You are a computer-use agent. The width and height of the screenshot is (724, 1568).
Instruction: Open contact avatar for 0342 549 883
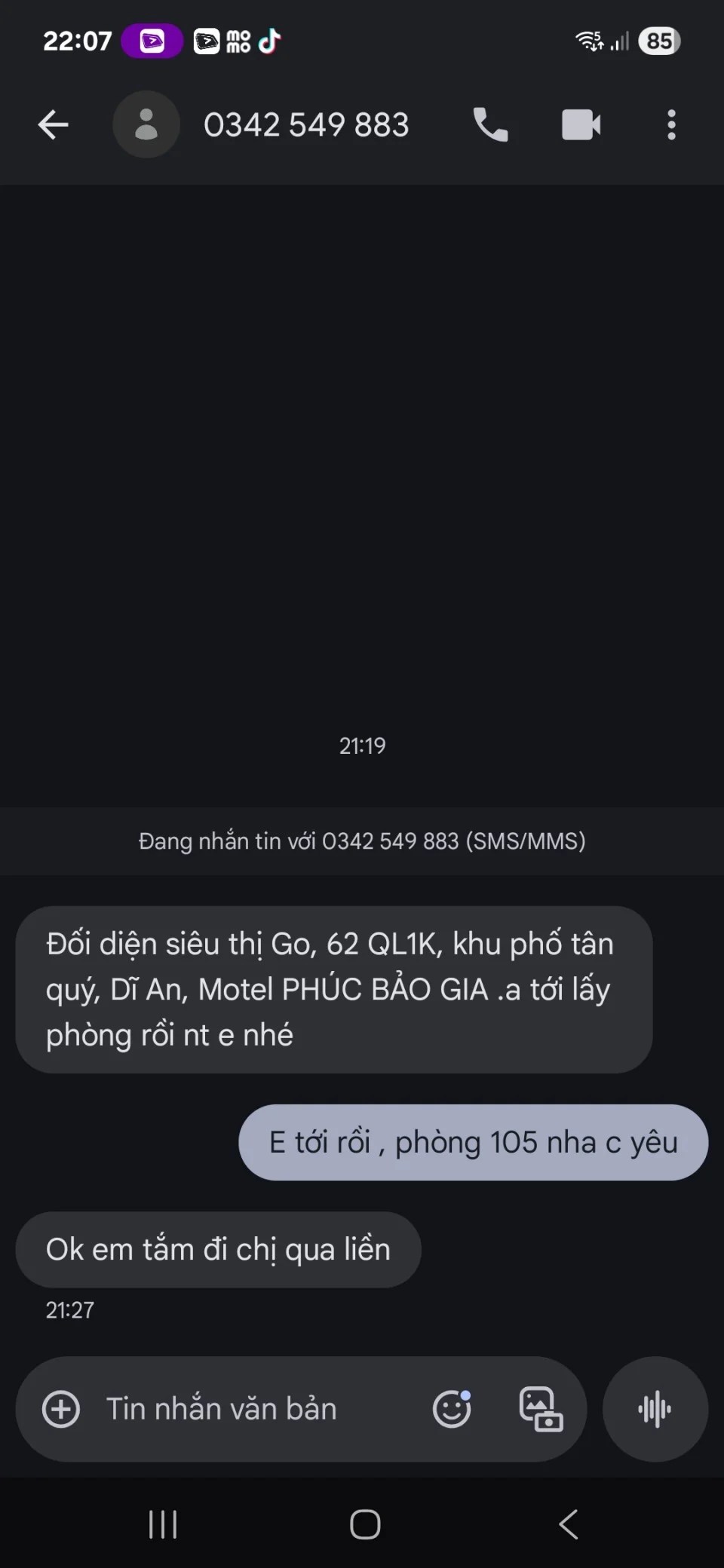coord(146,124)
